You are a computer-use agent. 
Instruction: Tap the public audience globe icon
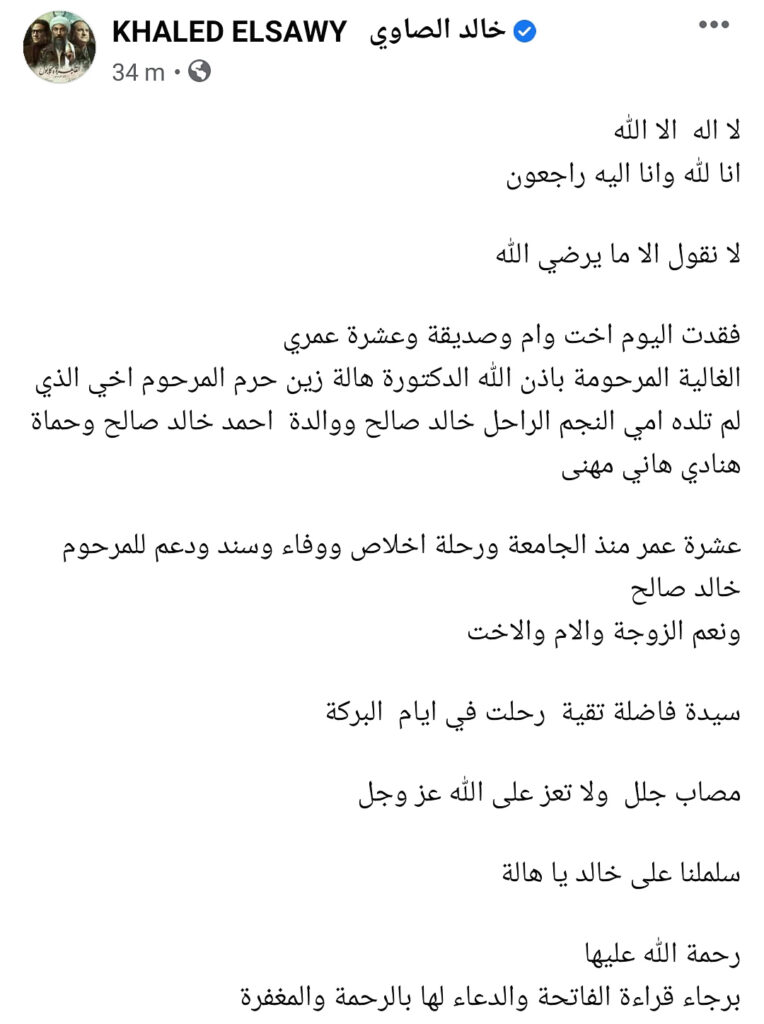(200, 71)
